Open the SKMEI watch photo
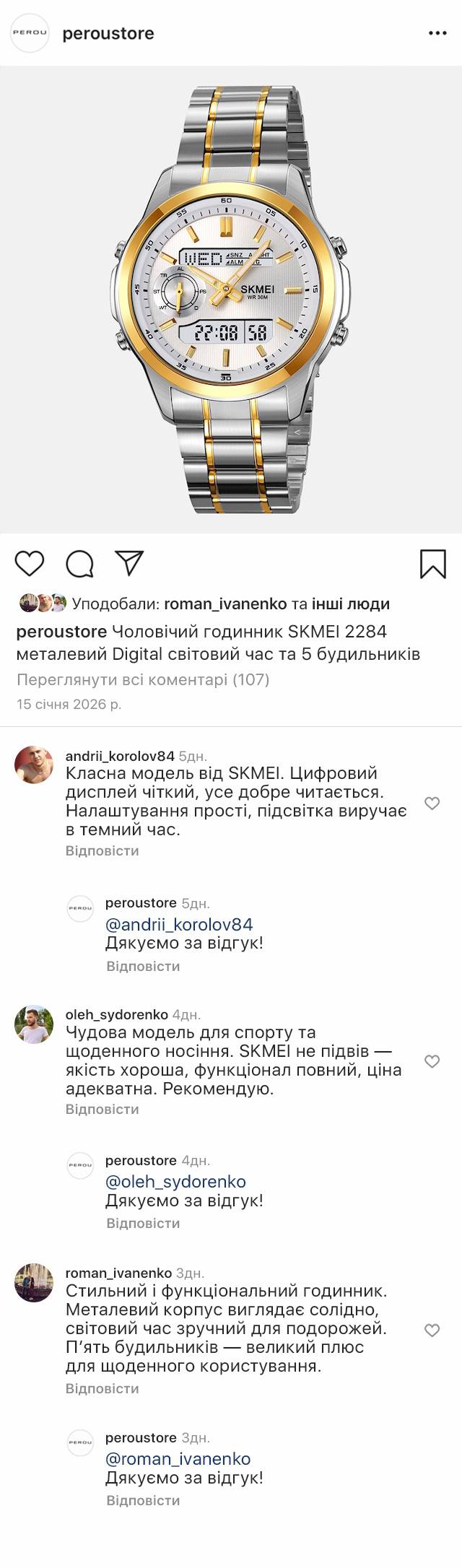This screenshot has width=462, height=1568. 231,300
